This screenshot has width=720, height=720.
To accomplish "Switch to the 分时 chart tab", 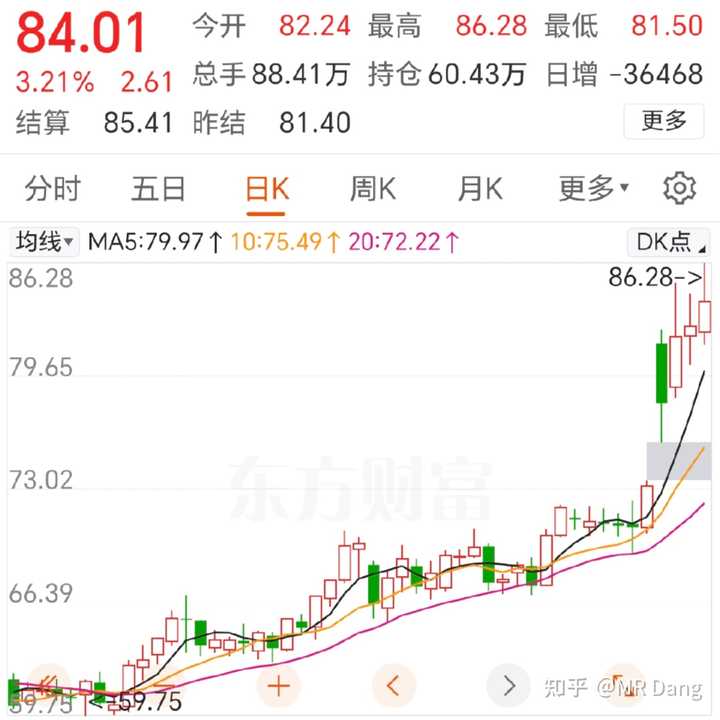I will [x=52, y=188].
